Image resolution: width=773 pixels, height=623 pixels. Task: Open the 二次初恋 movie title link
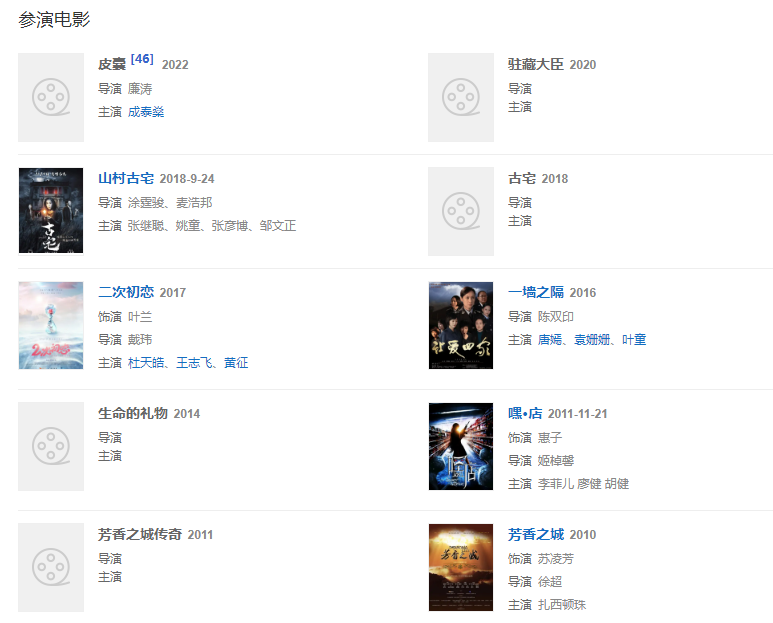pyautogui.click(x=126, y=293)
